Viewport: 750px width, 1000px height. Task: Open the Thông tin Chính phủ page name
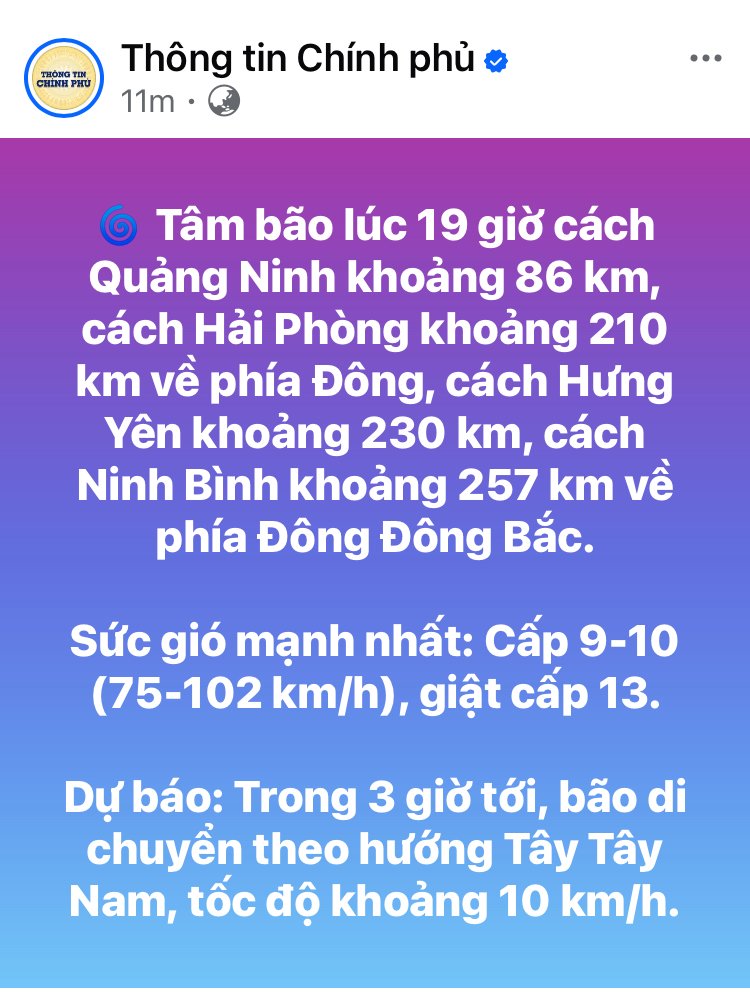(297, 59)
